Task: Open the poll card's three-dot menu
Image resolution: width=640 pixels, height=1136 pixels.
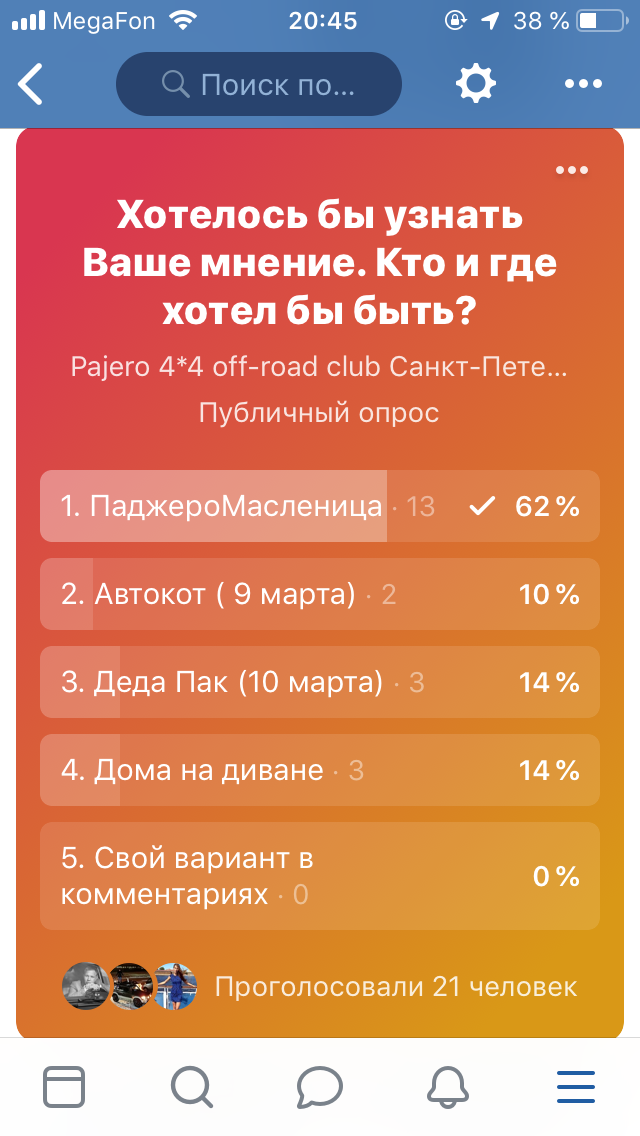Action: pos(572,170)
